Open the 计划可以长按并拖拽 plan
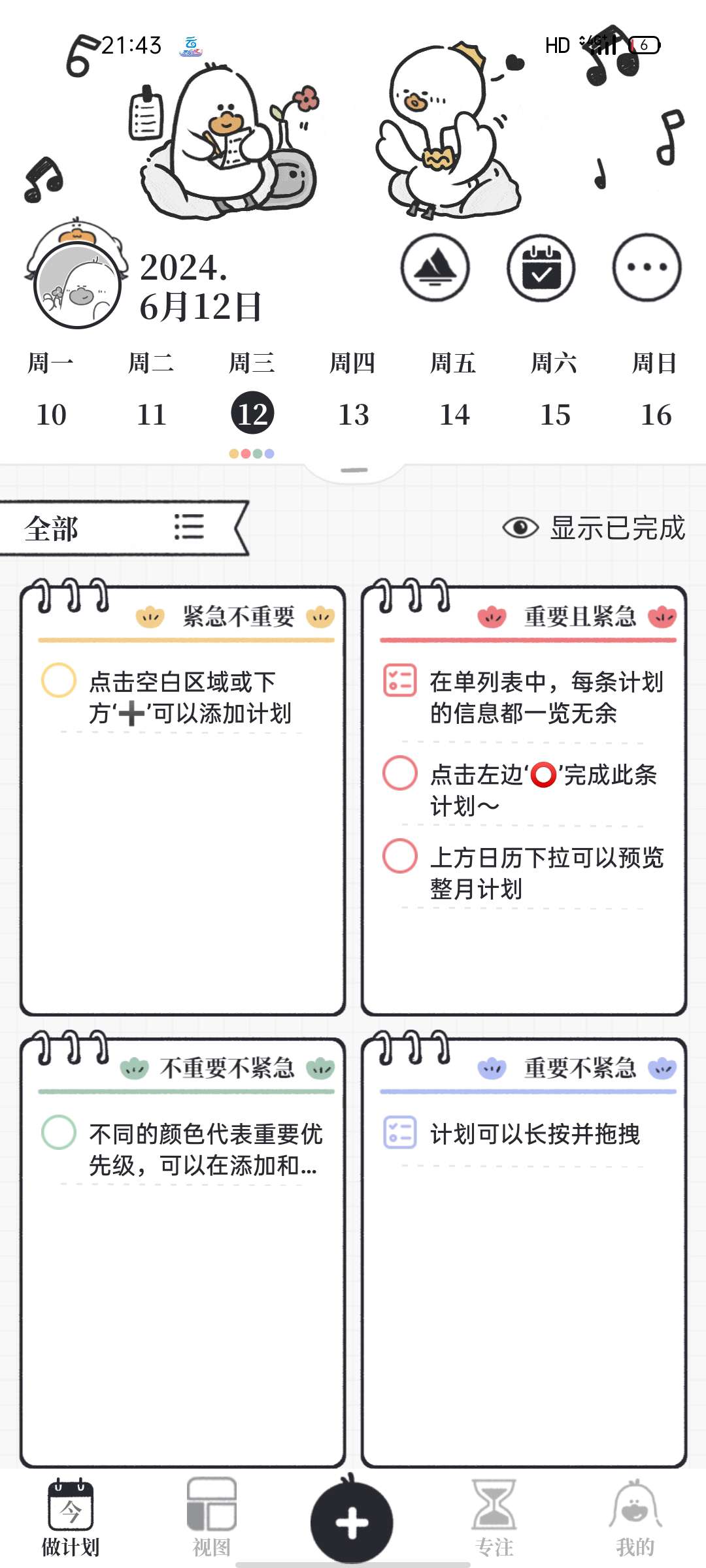Screen dimensions: 706x1568 tap(534, 1134)
